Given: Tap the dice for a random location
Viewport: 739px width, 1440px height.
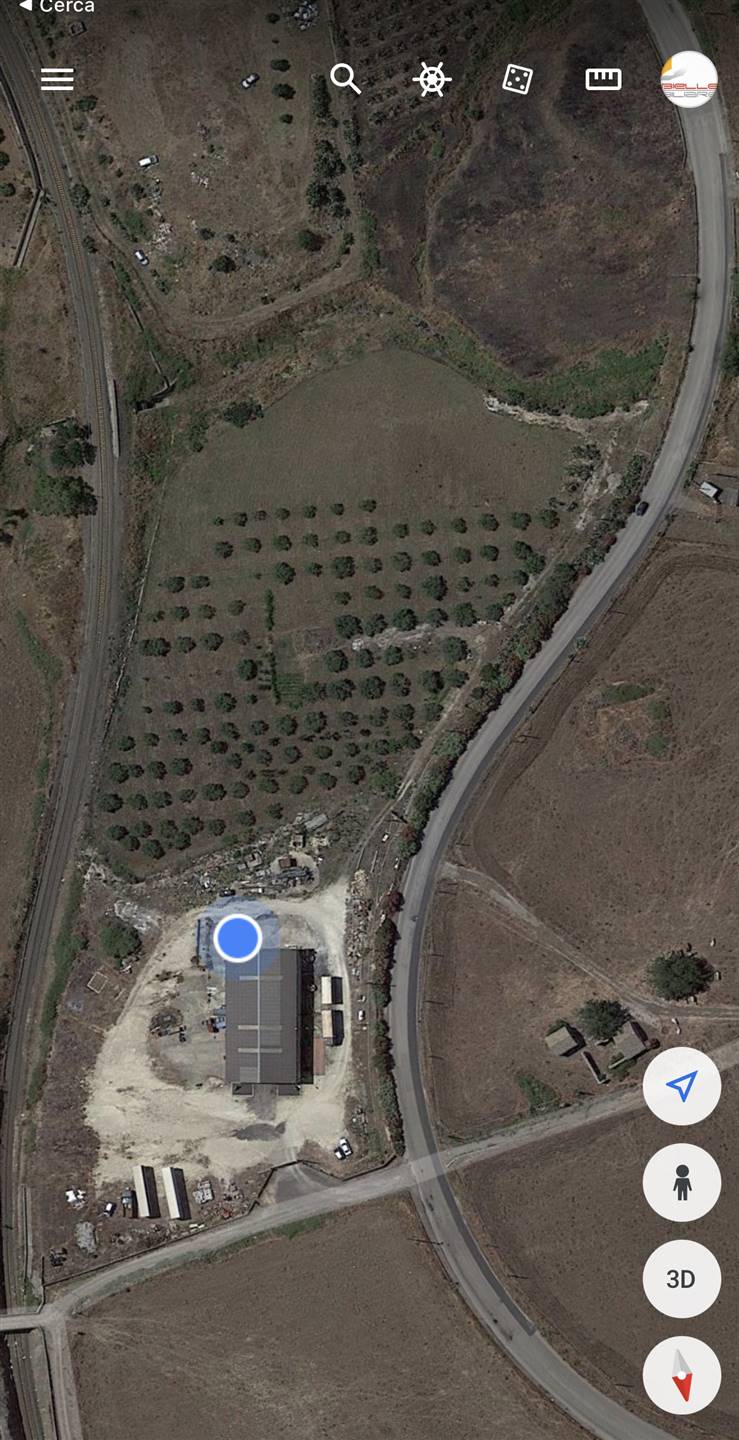Looking at the screenshot, I should point(517,79).
